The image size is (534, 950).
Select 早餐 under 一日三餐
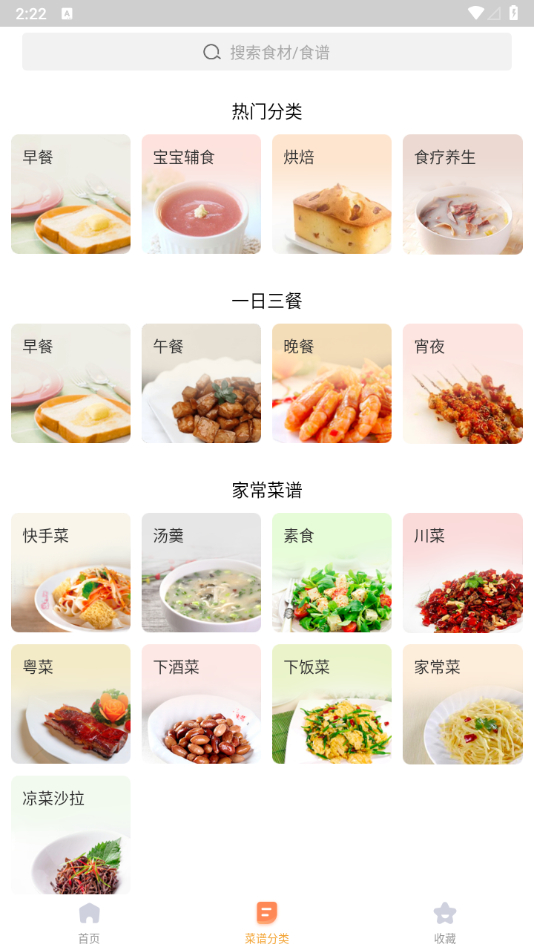click(71, 384)
